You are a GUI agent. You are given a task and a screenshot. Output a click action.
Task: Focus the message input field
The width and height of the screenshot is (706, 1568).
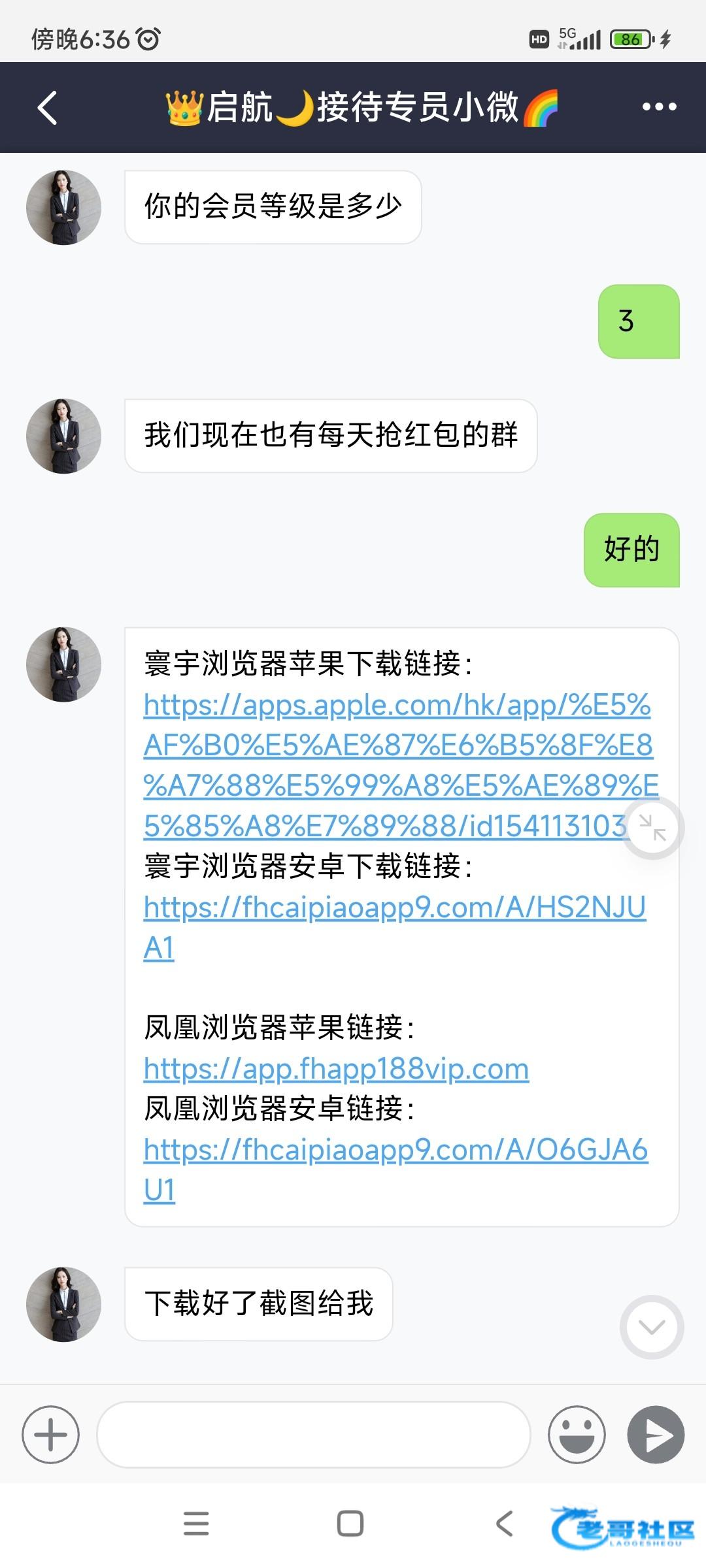312,1435
